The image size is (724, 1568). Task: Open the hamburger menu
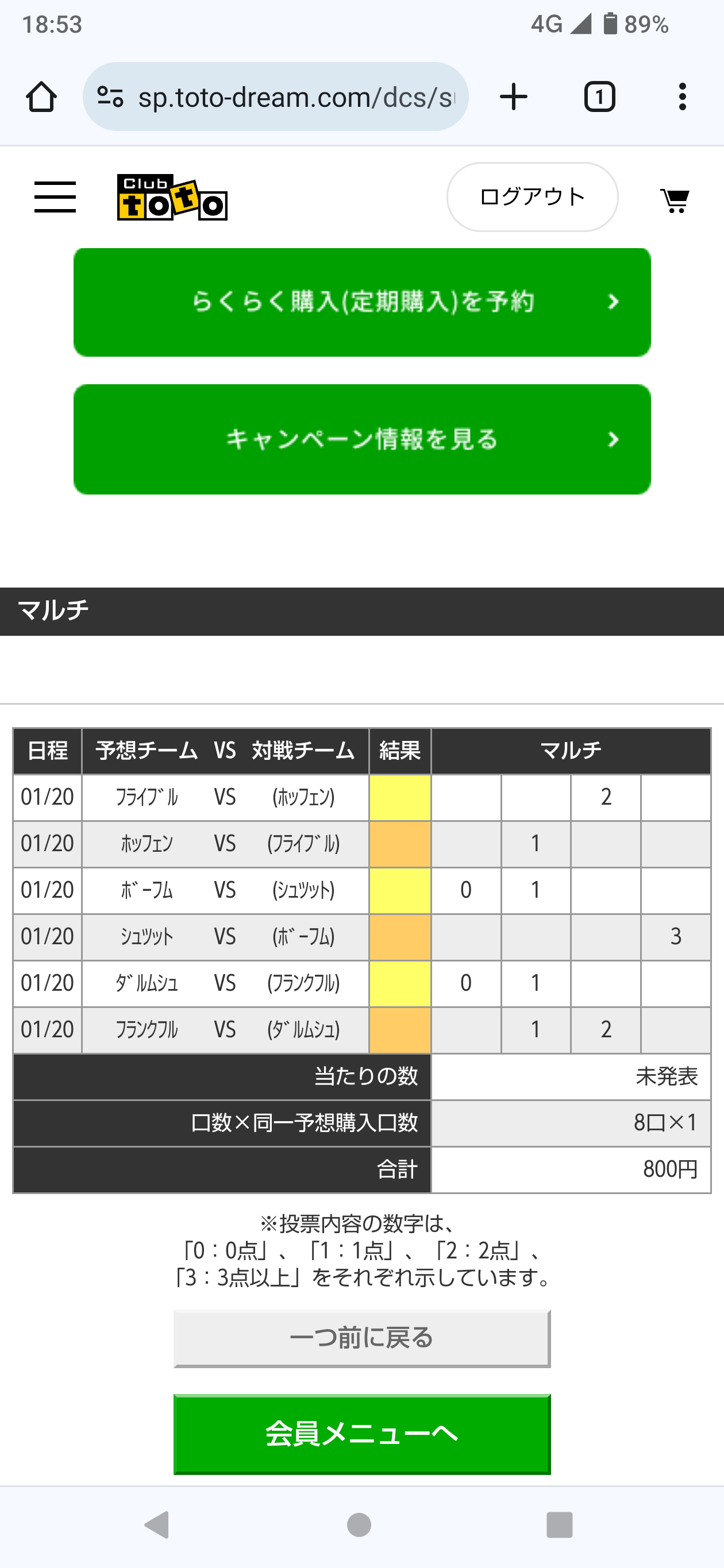(55, 196)
